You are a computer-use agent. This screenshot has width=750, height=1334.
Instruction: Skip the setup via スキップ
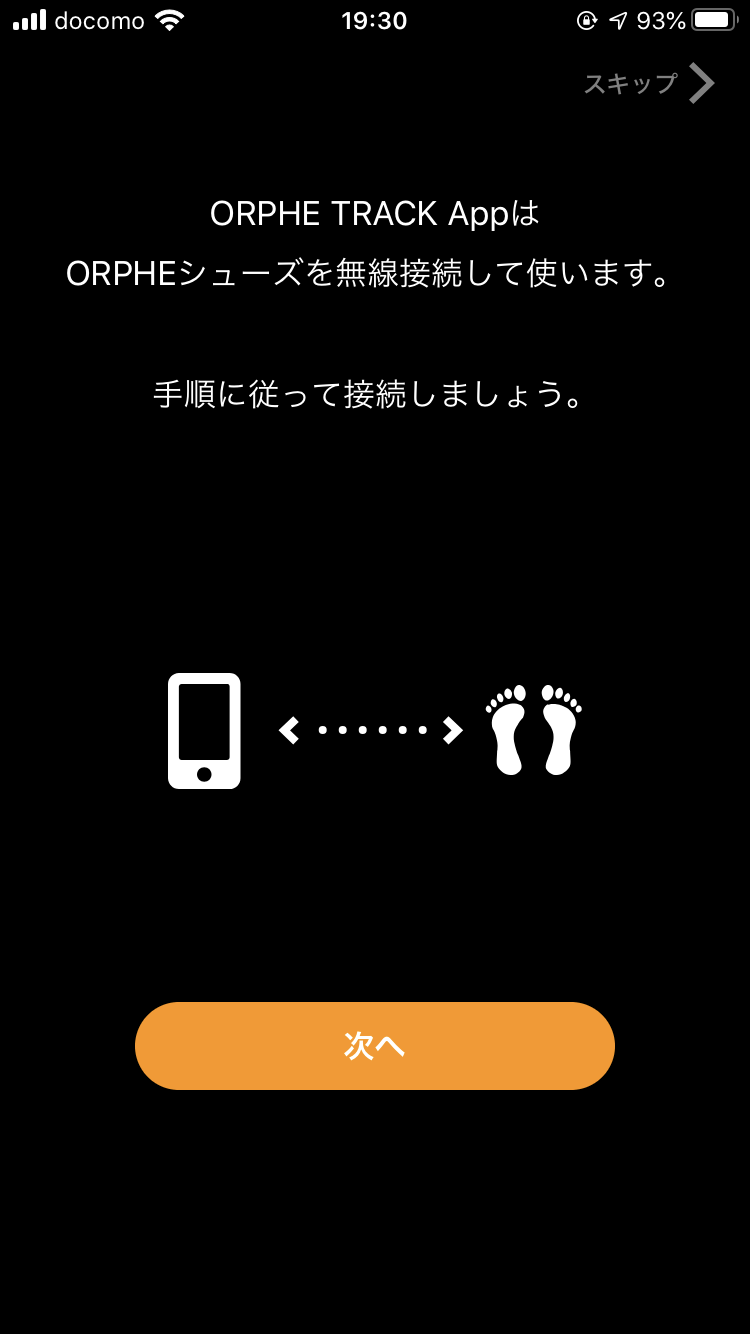tap(649, 84)
